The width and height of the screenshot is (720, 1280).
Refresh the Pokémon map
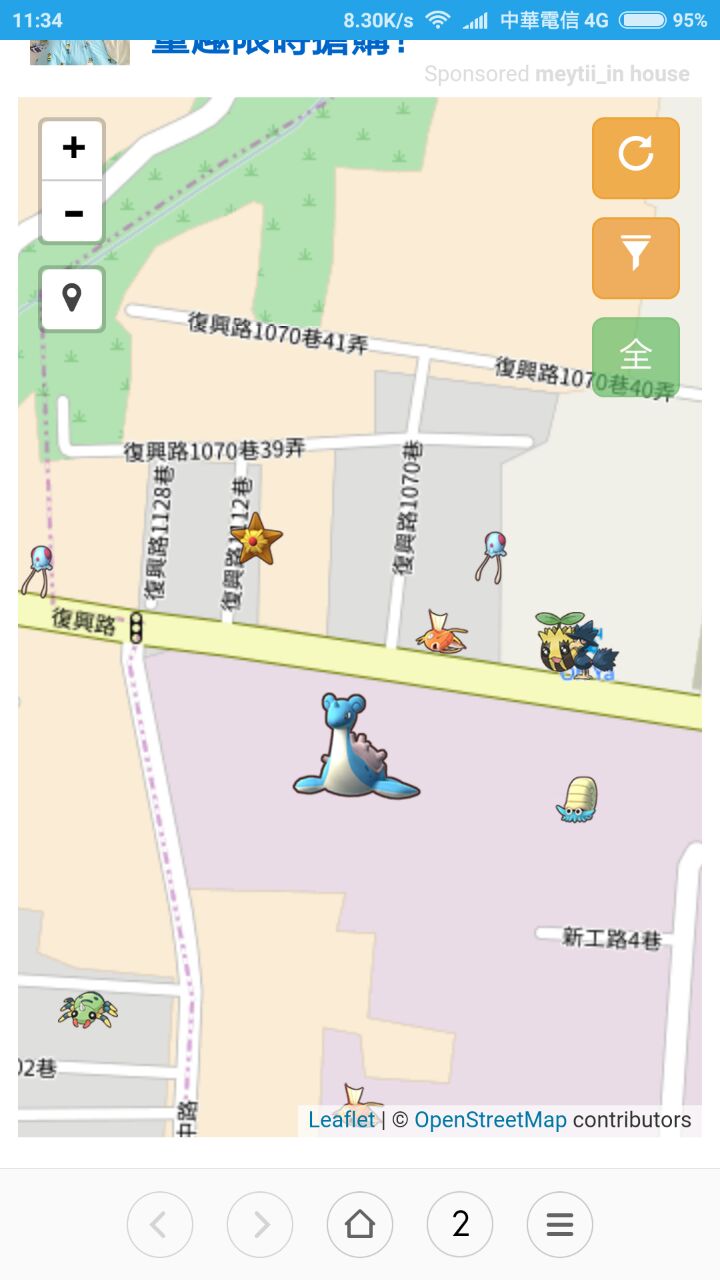pyautogui.click(x=636, y=157)
